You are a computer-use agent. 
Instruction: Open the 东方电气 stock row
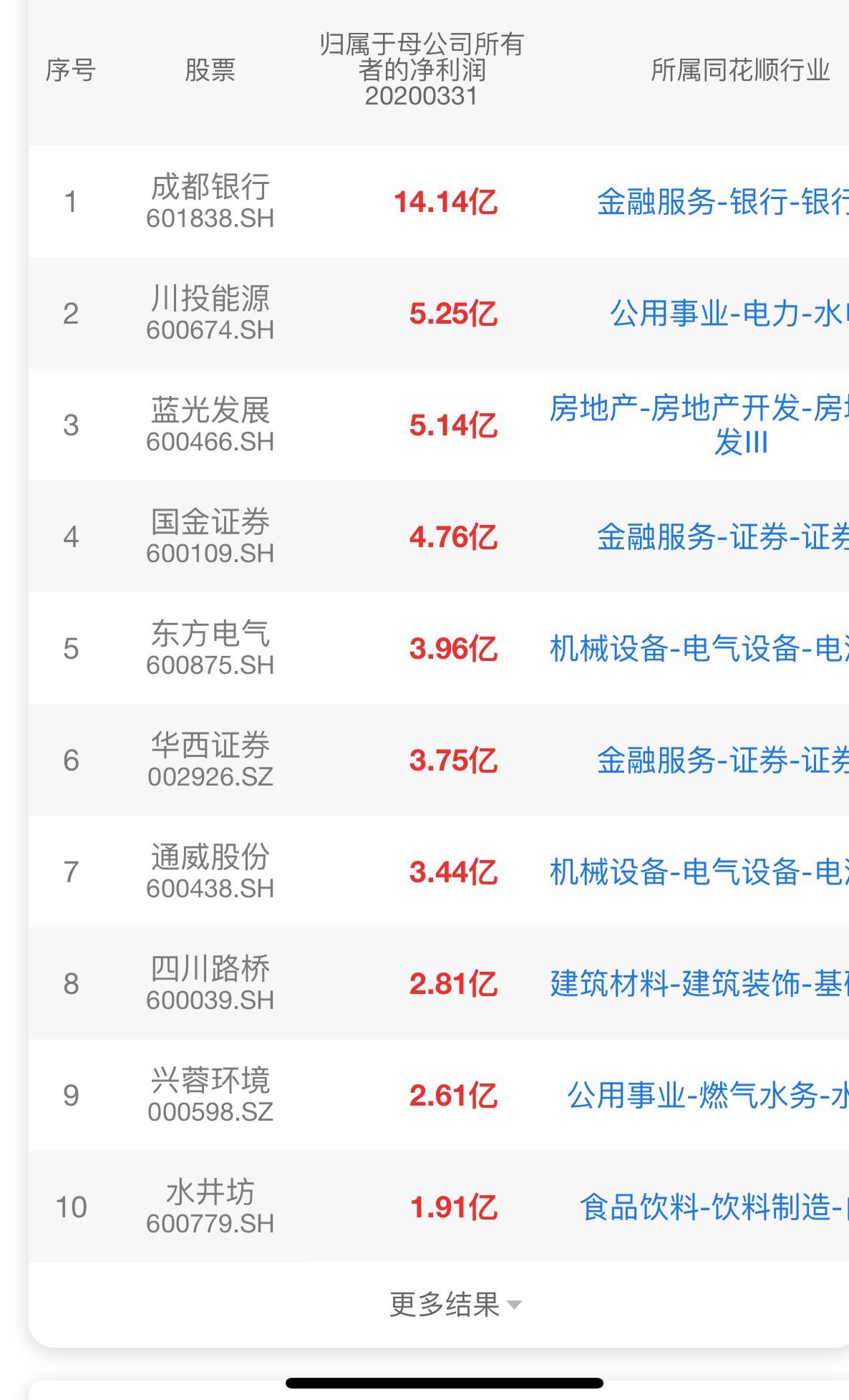pyautogui.click(x=439, y=648)
